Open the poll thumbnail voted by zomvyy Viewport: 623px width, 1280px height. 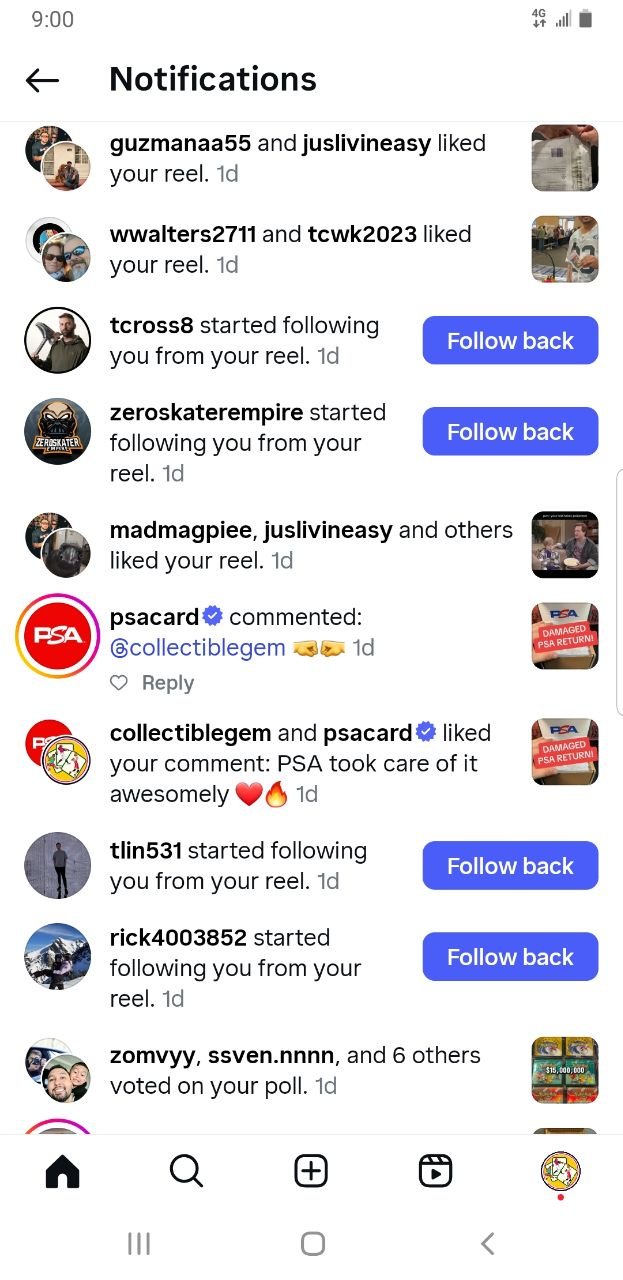point(565,1070)
